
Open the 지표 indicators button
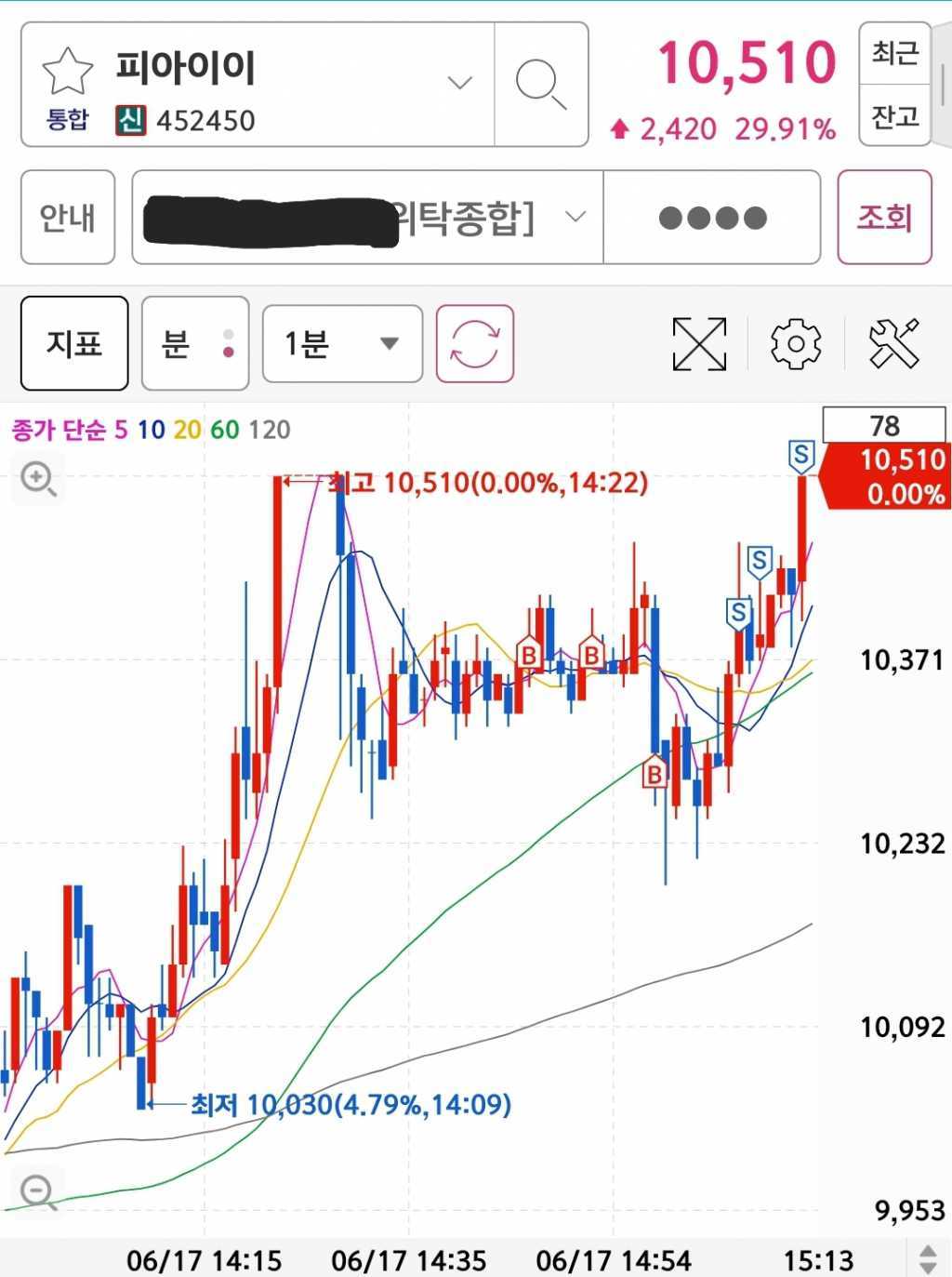[74, 343]
